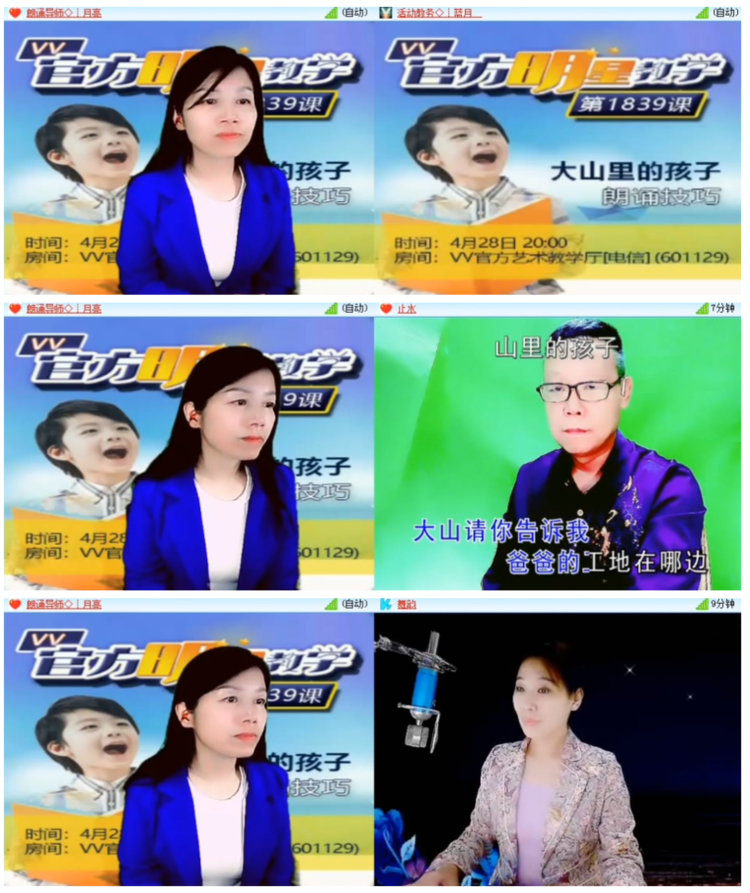
Task: Toggle favorite for 活动教务◇｜慧月's stream
Action: (386, 10)
